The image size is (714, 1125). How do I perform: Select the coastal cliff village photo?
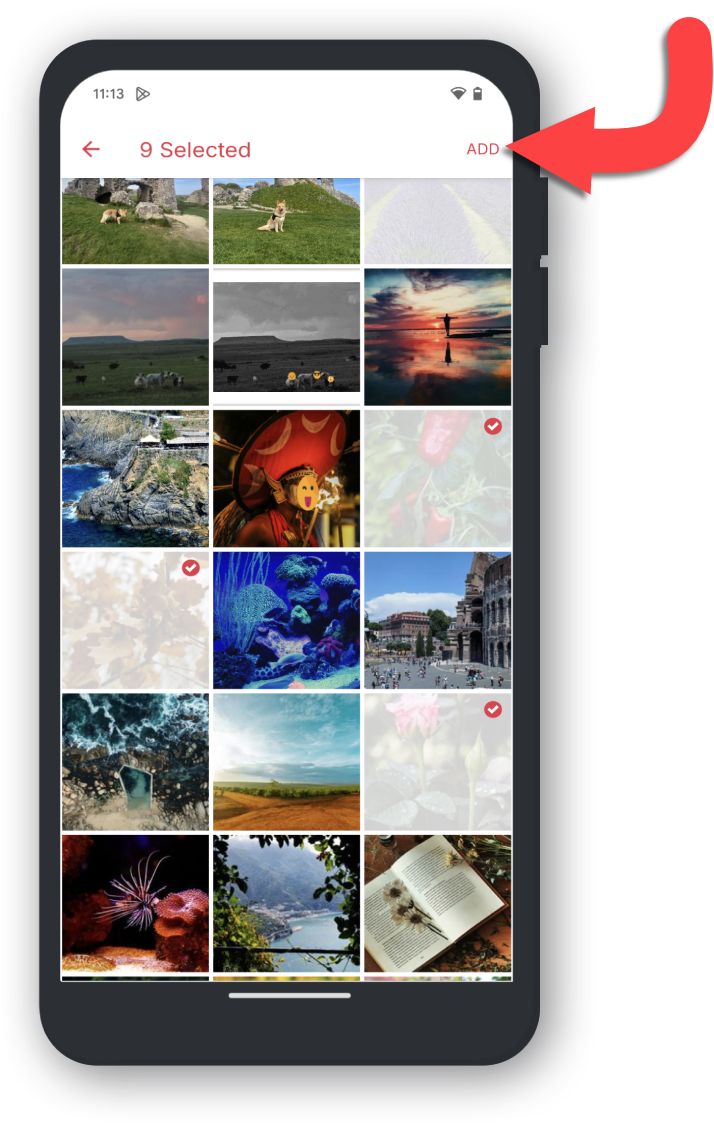(135, 478)
